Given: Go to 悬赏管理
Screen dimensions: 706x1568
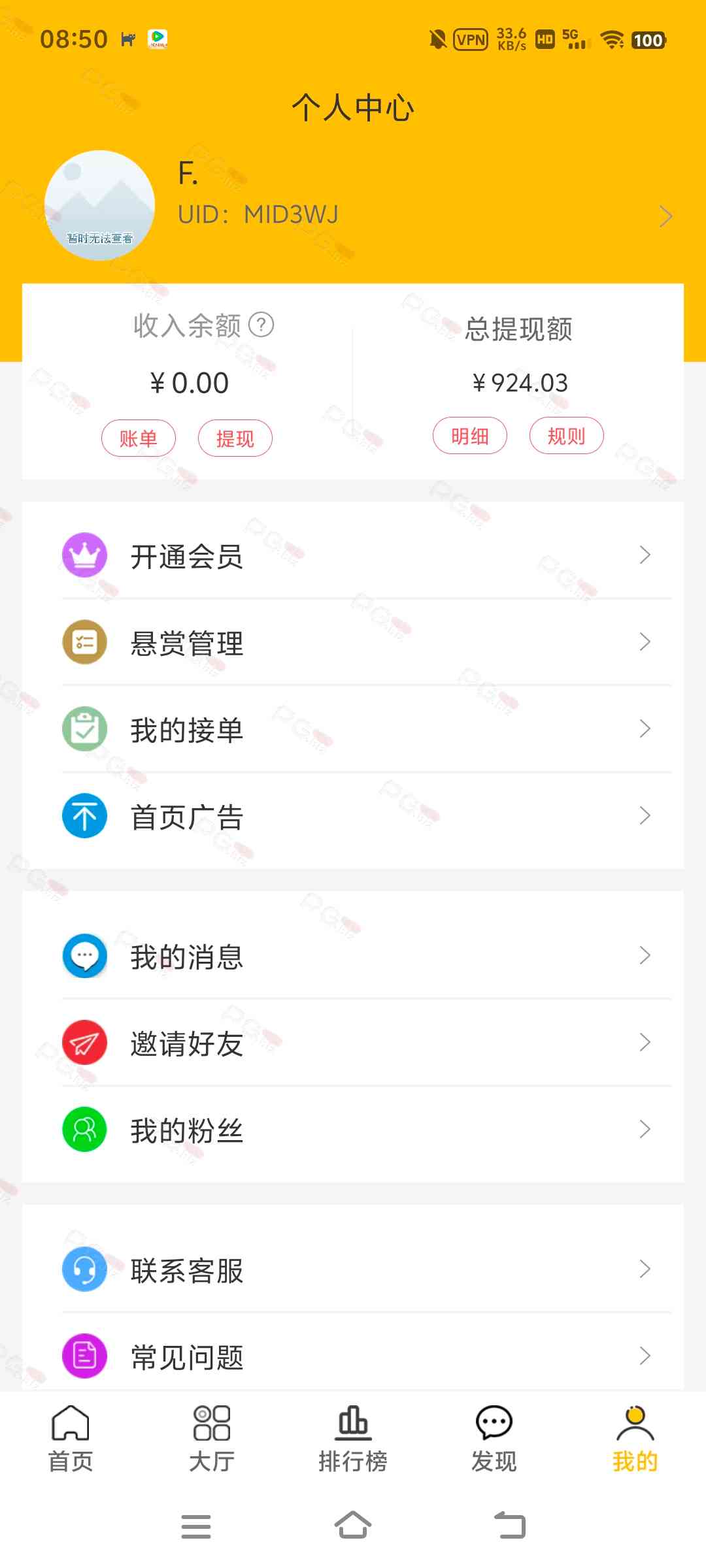Looking at the screenshot, I should pyautogui.click(x=353, y=643).
